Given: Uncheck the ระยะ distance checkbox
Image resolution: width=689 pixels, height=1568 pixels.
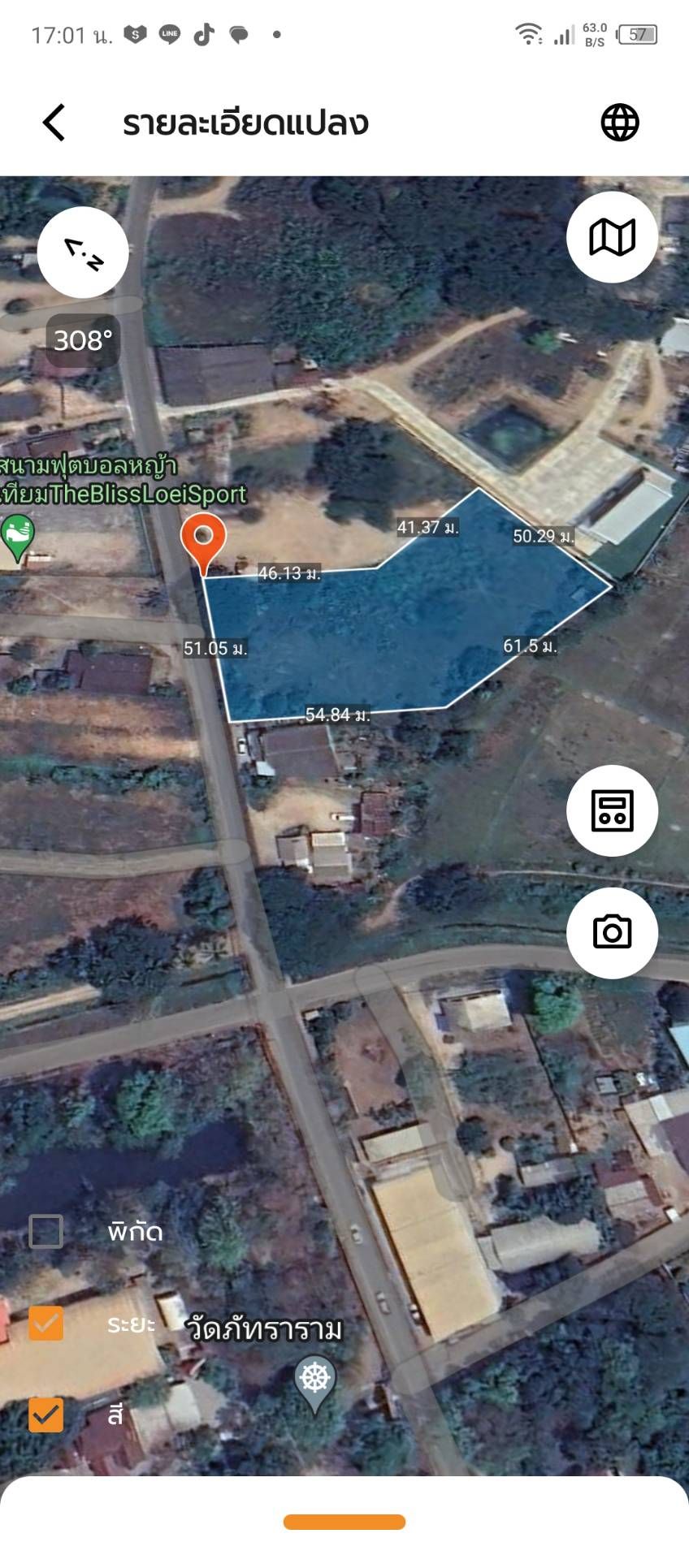Looking at the screenshot, I should [46, 1323].
